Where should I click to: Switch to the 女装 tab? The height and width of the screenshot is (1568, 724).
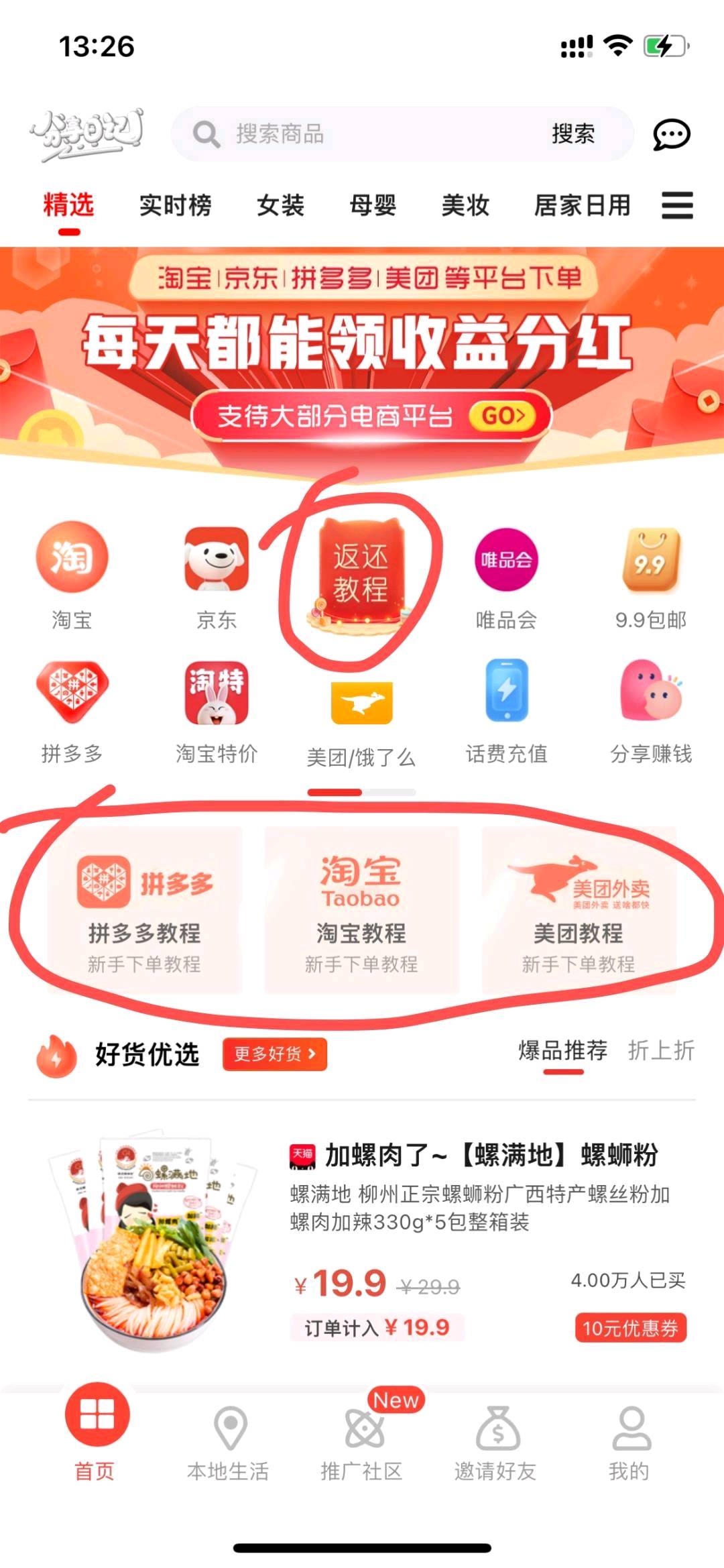click(281, 205)
